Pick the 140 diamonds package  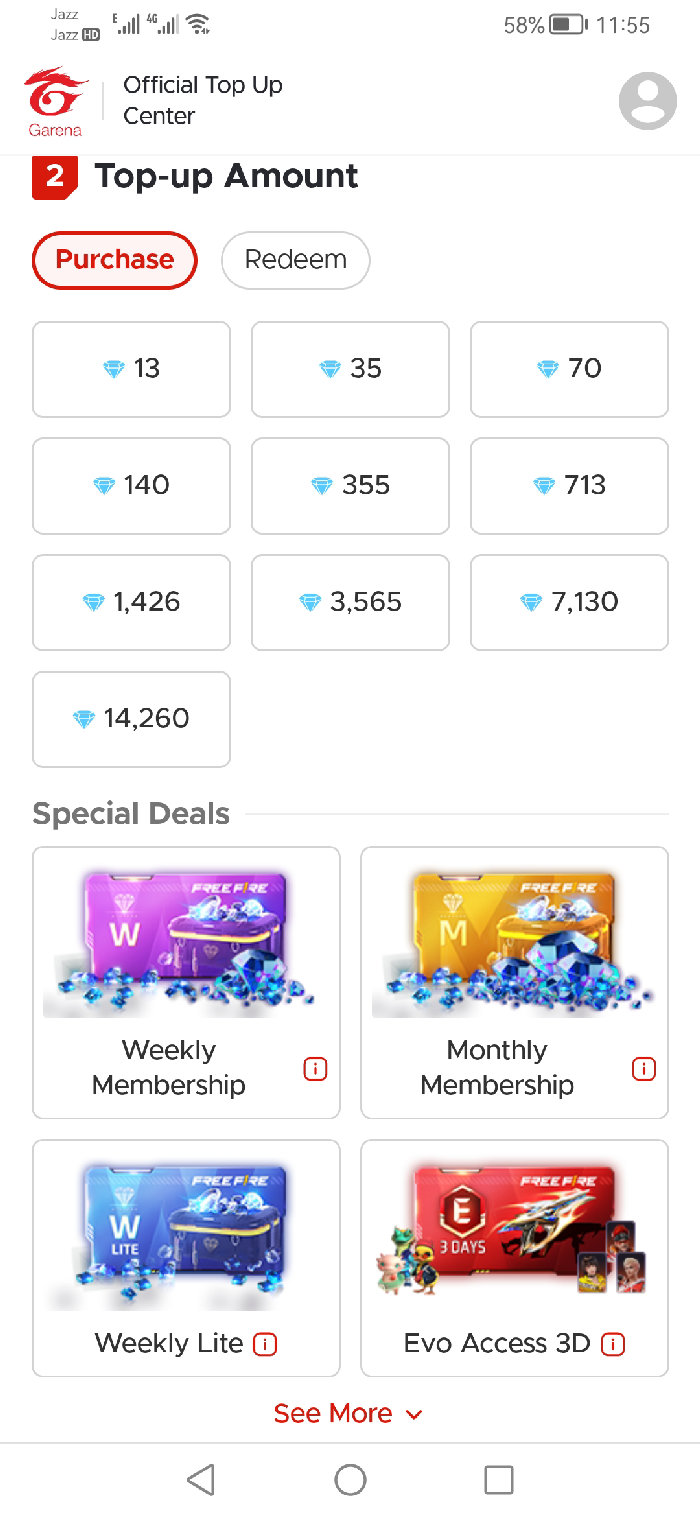pyautogui.click(x=132, y=486)
